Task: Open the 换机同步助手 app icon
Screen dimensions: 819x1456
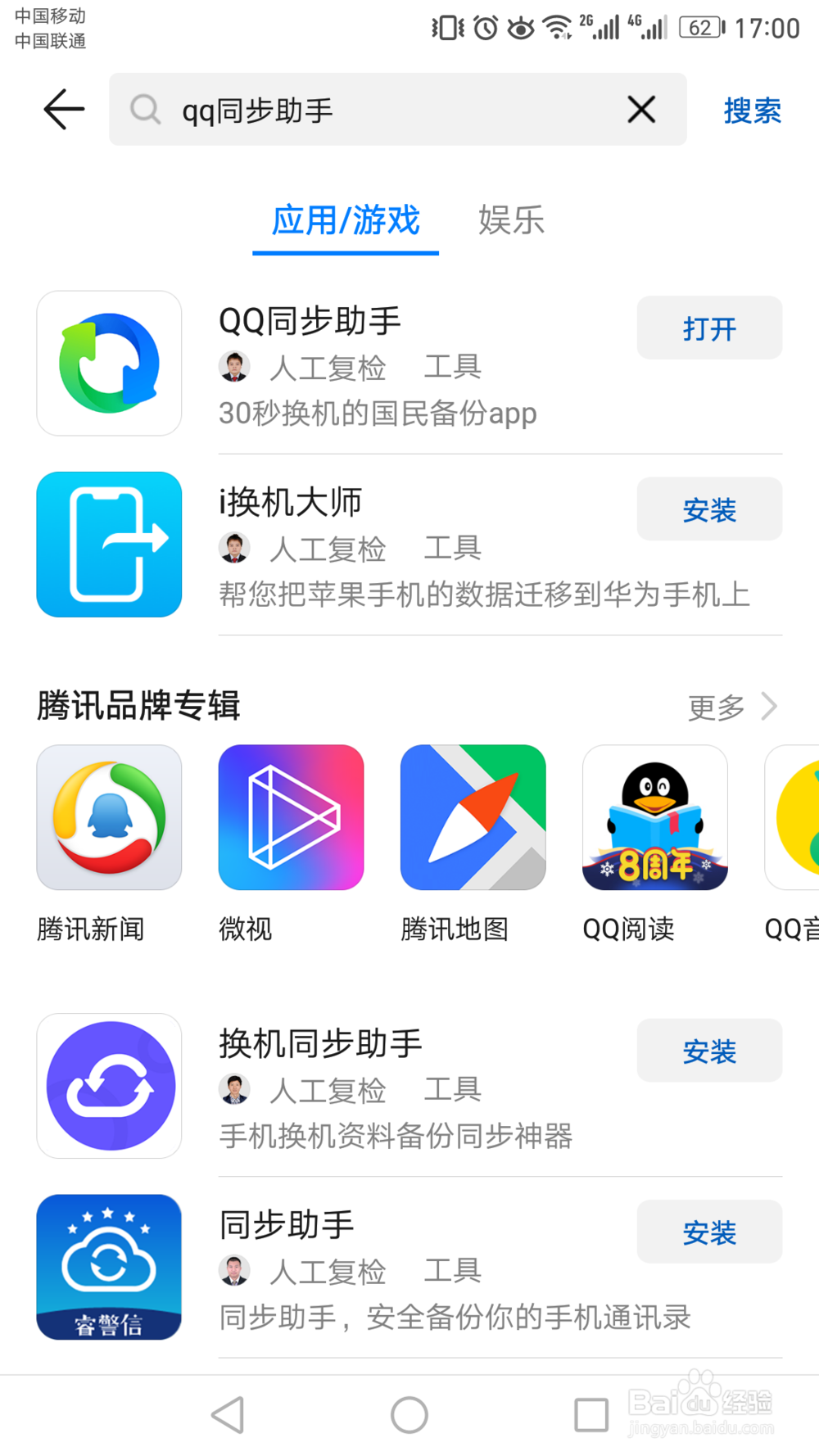Action: 109,1085
